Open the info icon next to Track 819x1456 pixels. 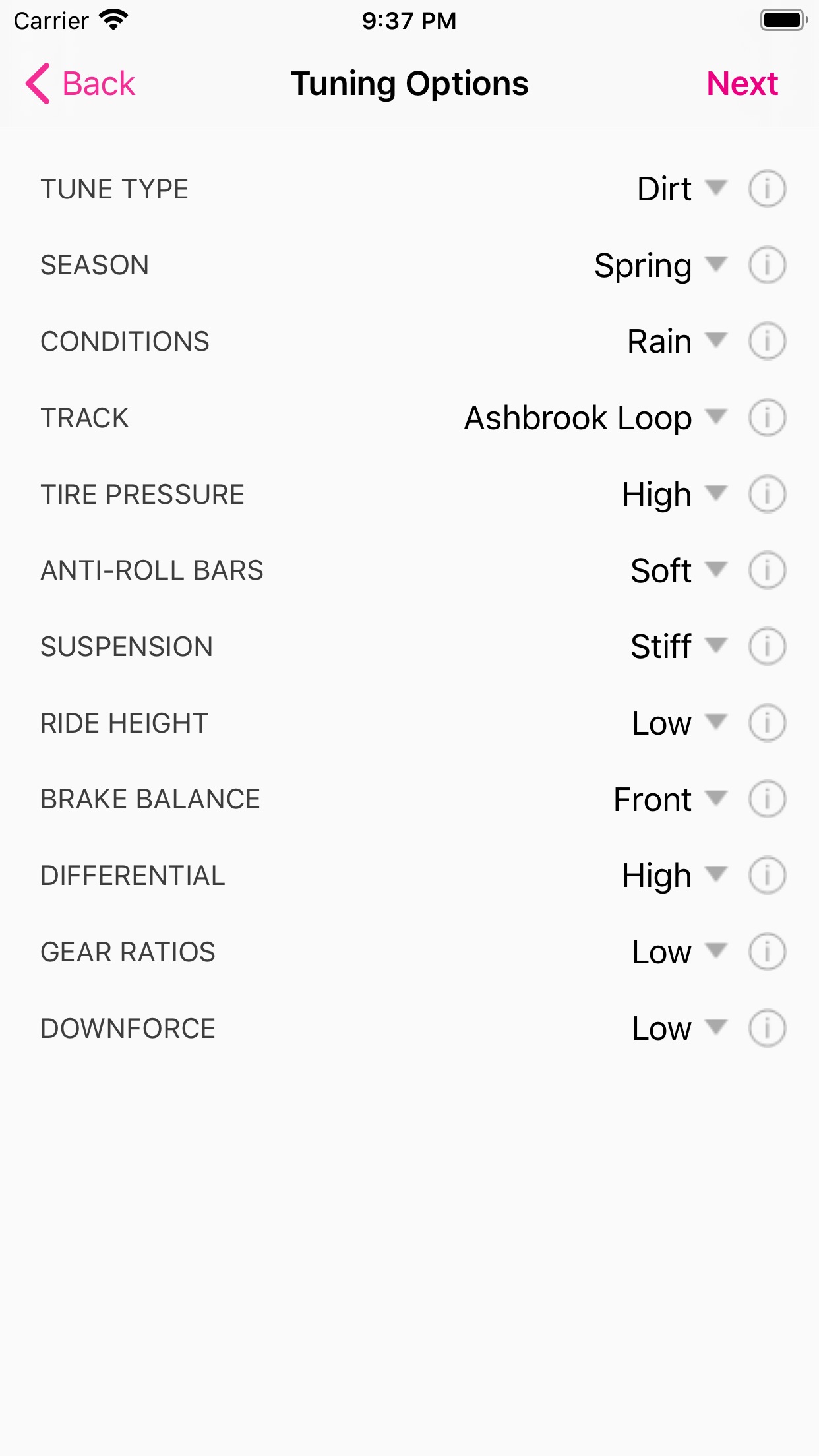point(767,418)
